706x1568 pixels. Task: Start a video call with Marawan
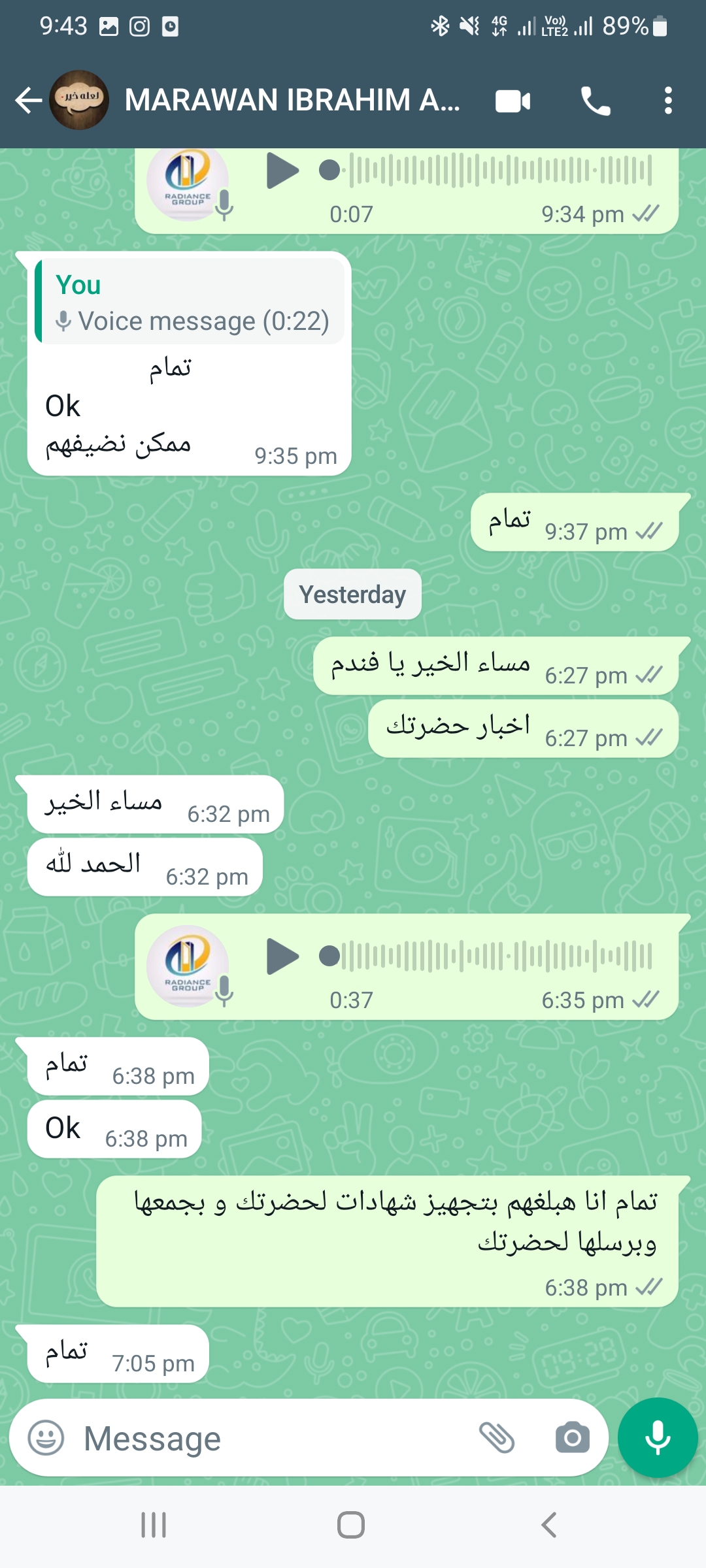pos(513,101)
